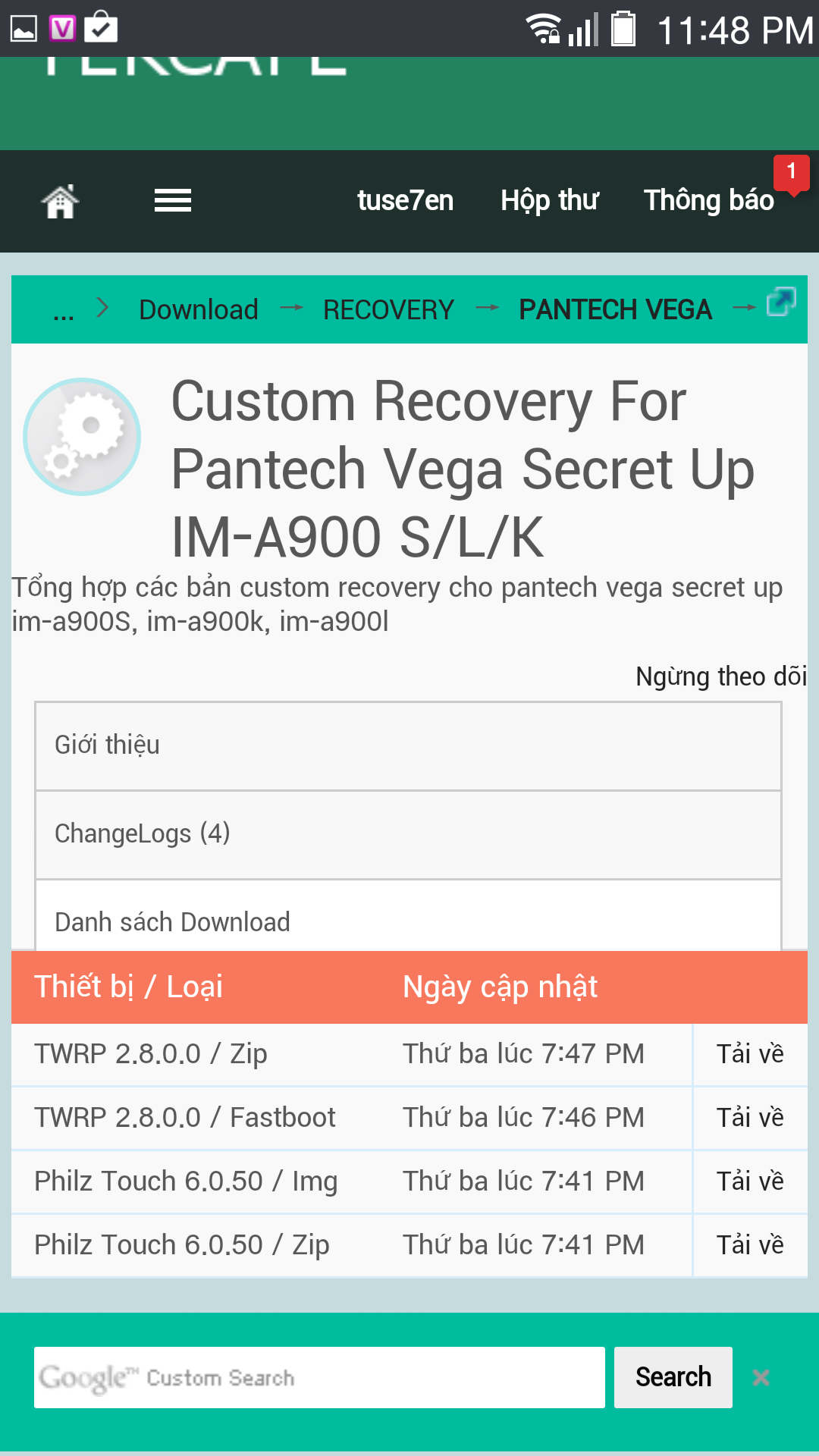Navigate to the RECOVERY category
Image resolution: width=819 pixels, height=1456 pixels.
coord(388,310)
